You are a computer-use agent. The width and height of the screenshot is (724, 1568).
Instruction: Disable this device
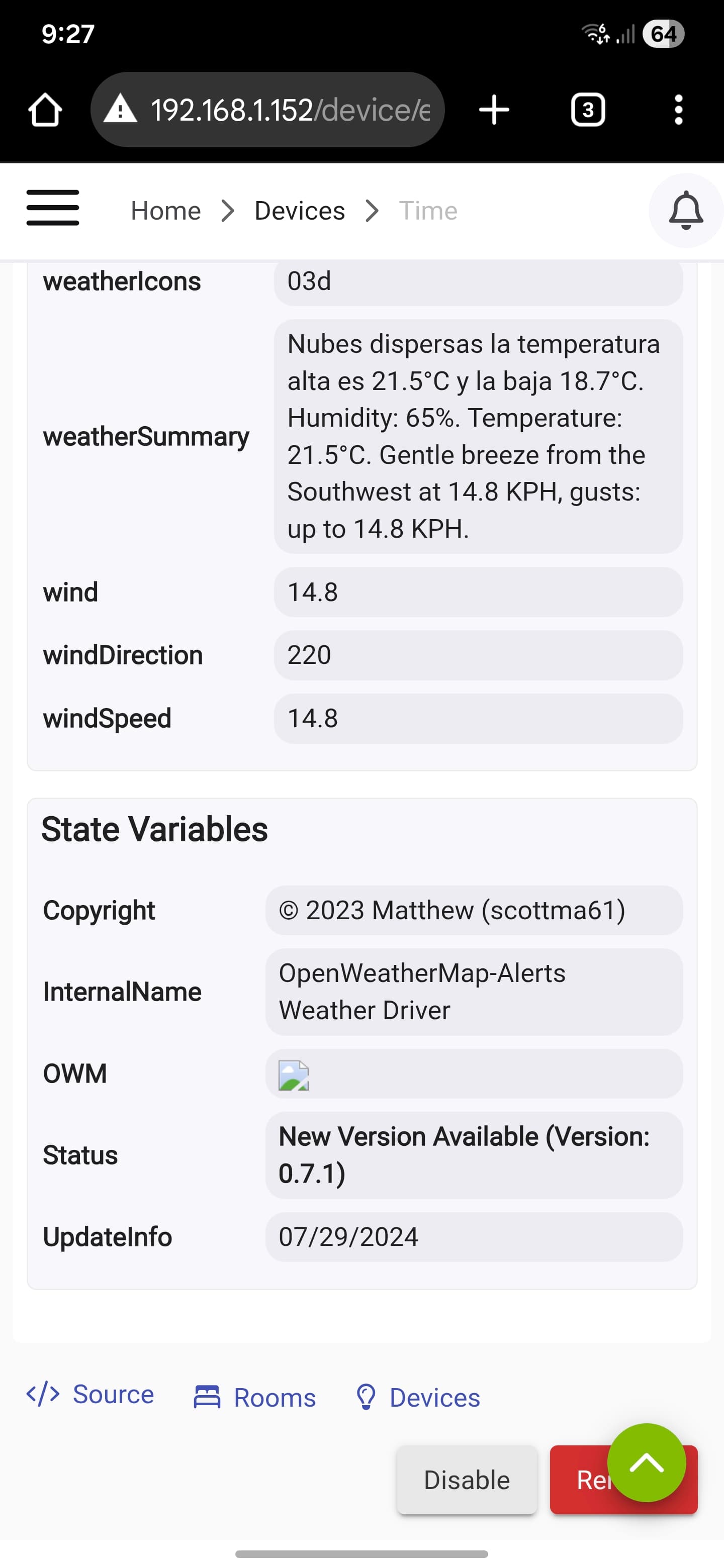(467, 1479)
